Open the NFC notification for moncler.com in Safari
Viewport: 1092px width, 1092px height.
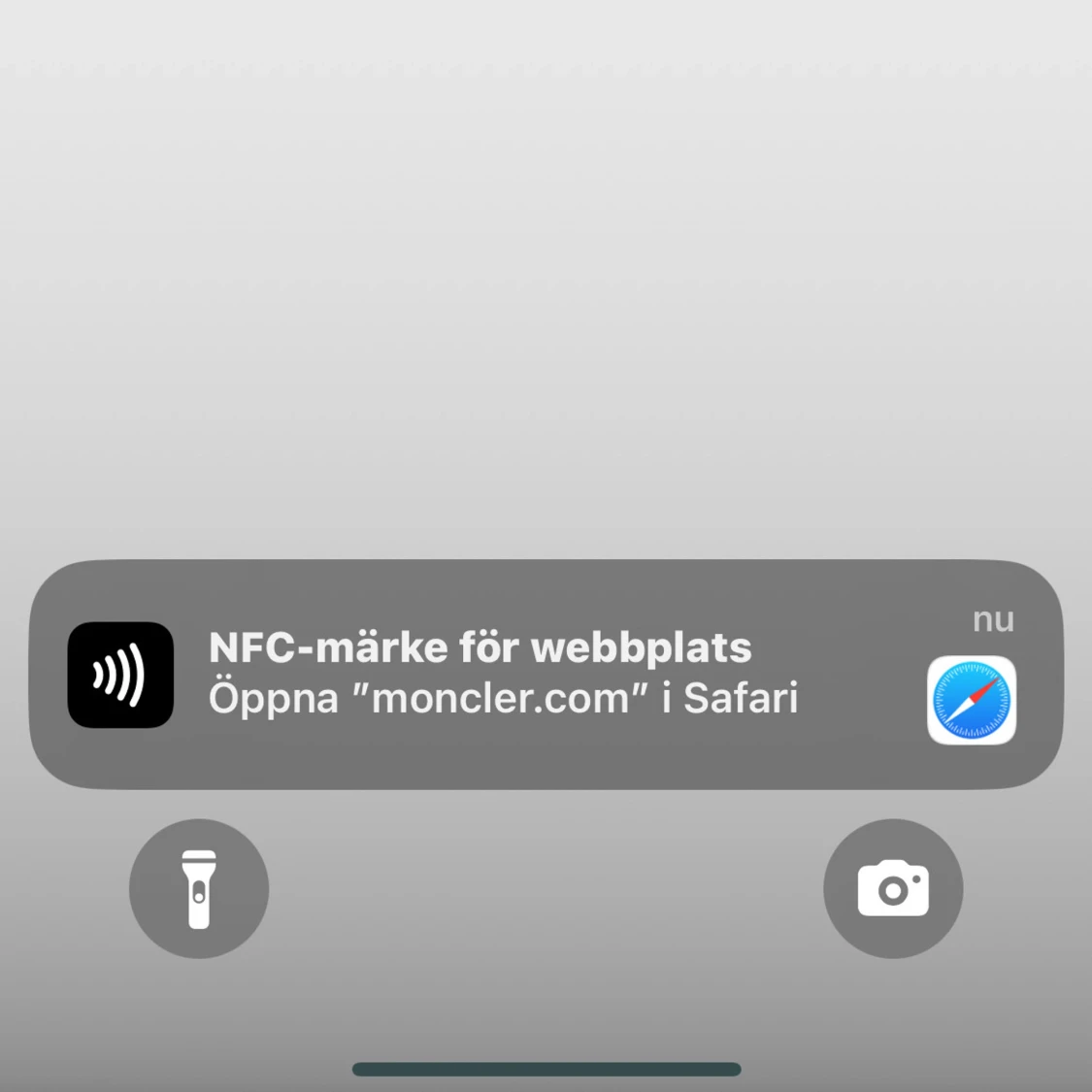[x=546, y=674]
